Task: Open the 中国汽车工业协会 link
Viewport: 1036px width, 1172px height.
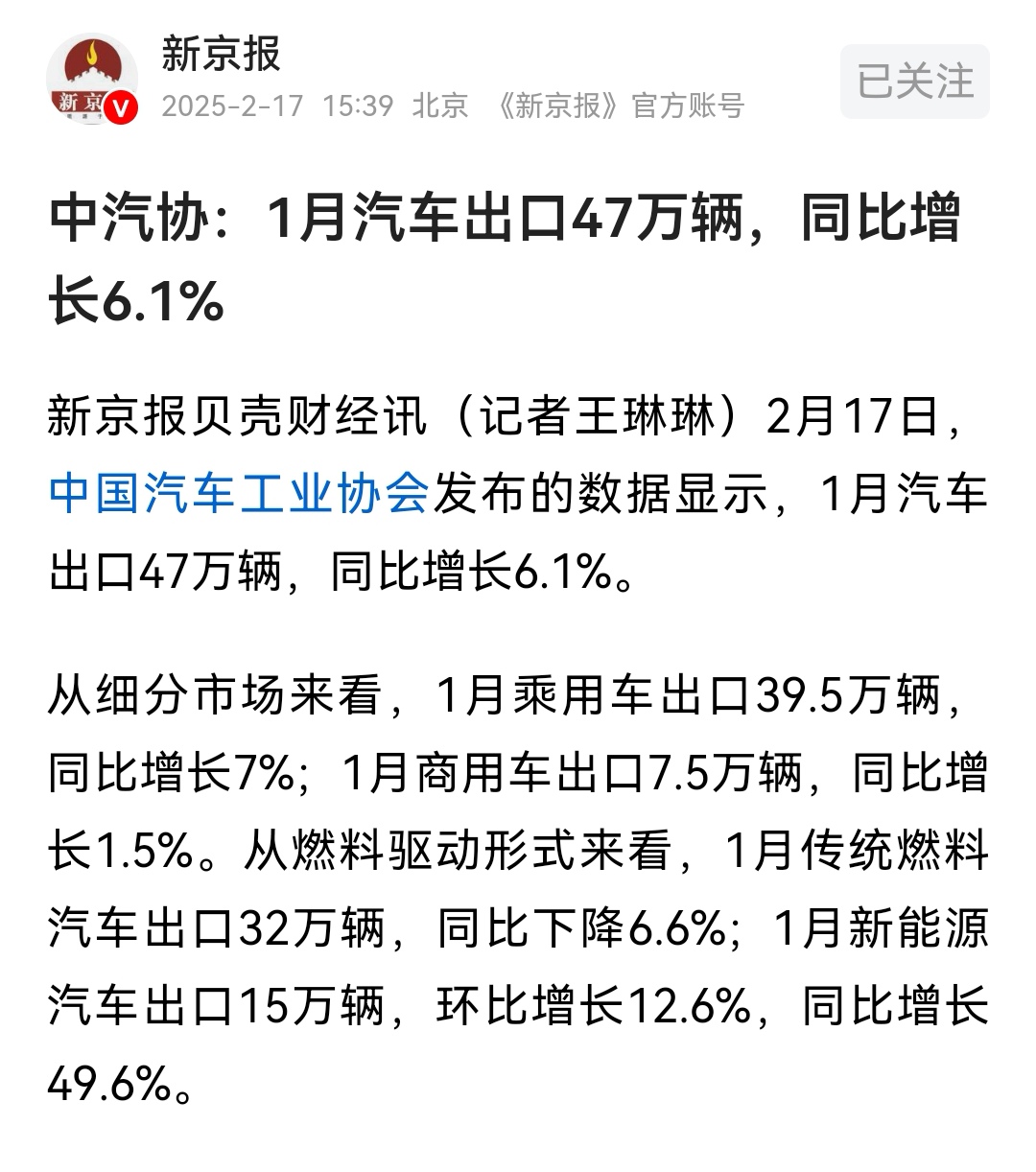Action: 239,495
